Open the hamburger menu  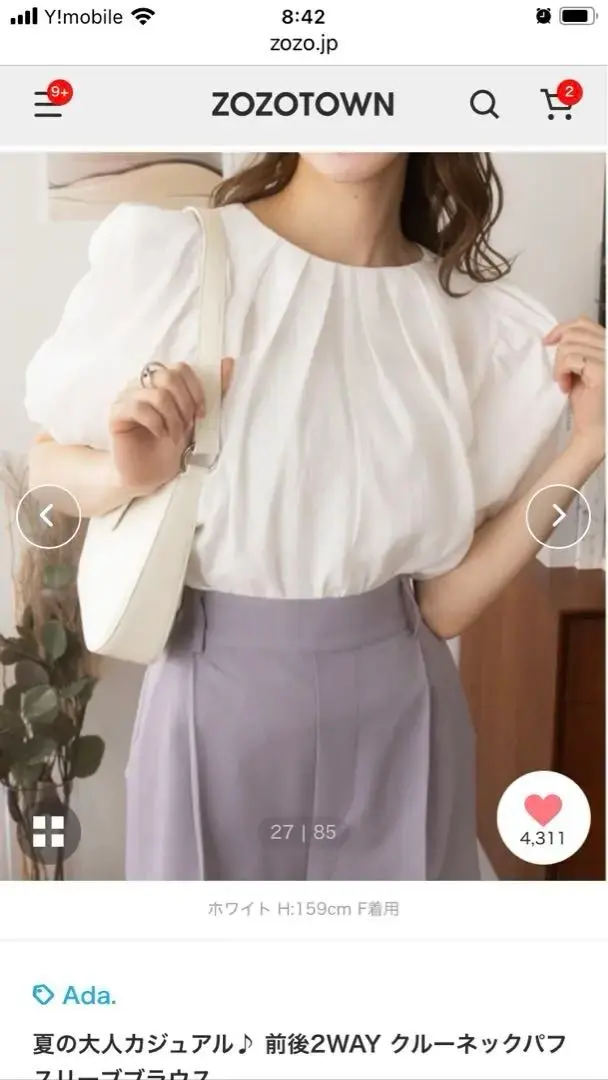[x=48, y=105]
